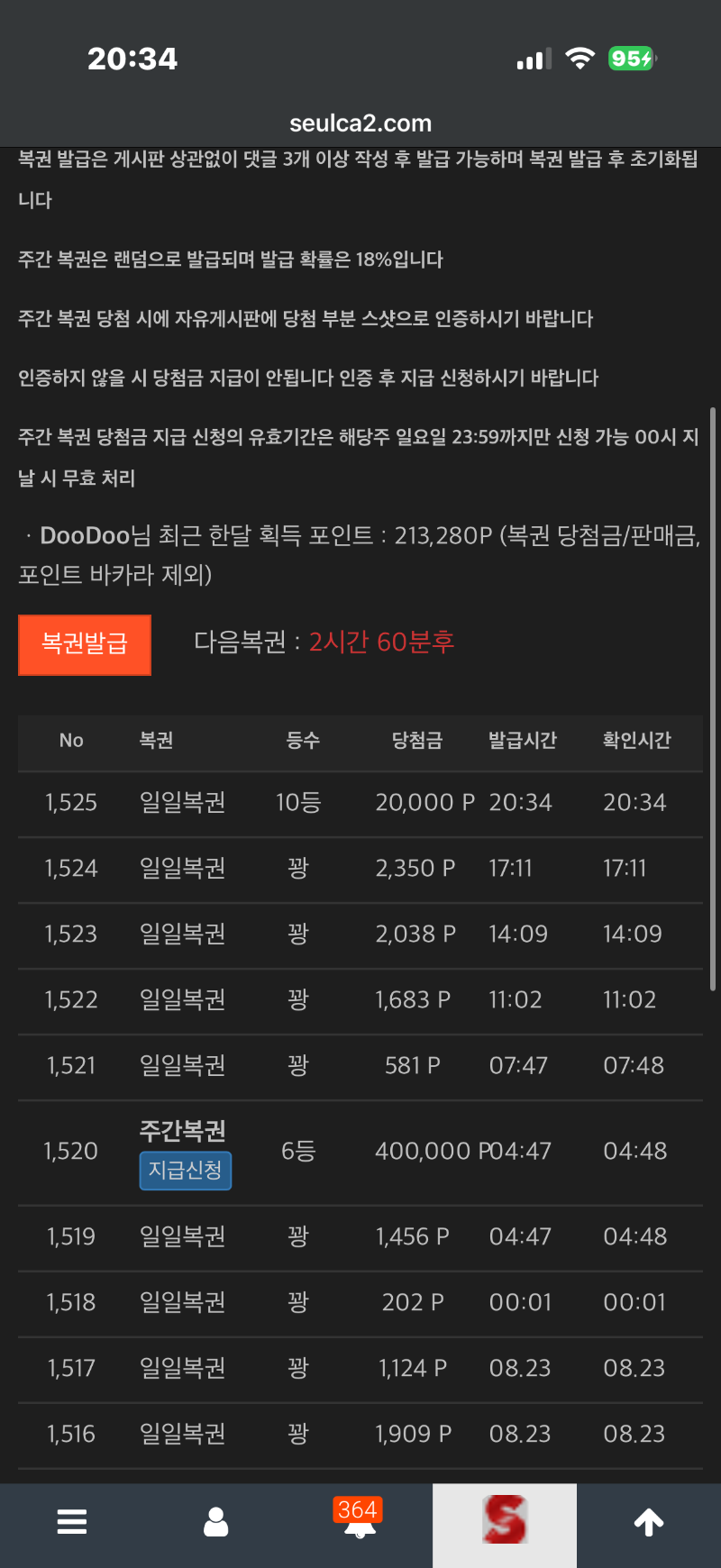This screenshot has height=1568, width=721.
Task: Tap the seulca2.com address bar
Action: coord(360,123)
